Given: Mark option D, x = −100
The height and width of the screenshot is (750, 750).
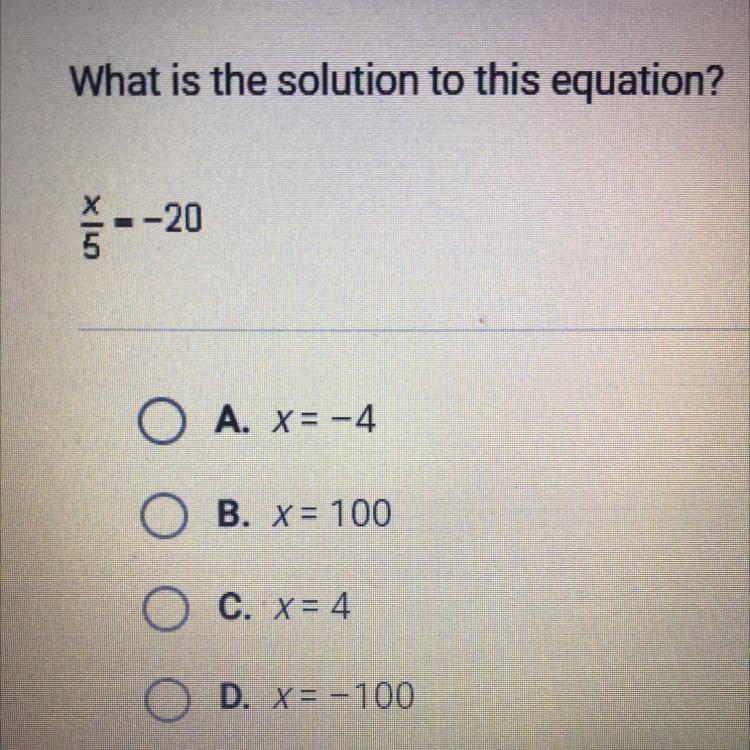Looking at the screenshot, I should tap(167, 699).
